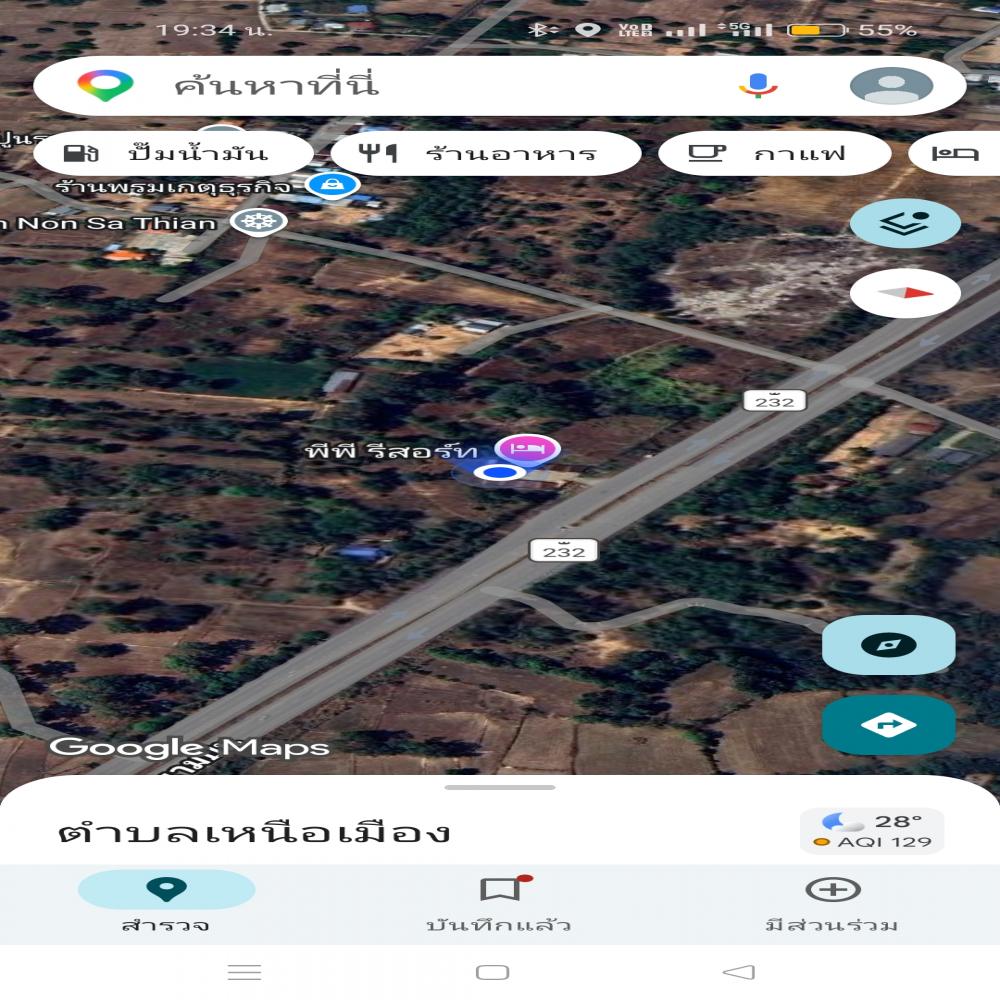The height and width of the screenshot is (1000, 1000).
Task: Select the กาแฟ coffee chip
Action: [x=774, y=154]
